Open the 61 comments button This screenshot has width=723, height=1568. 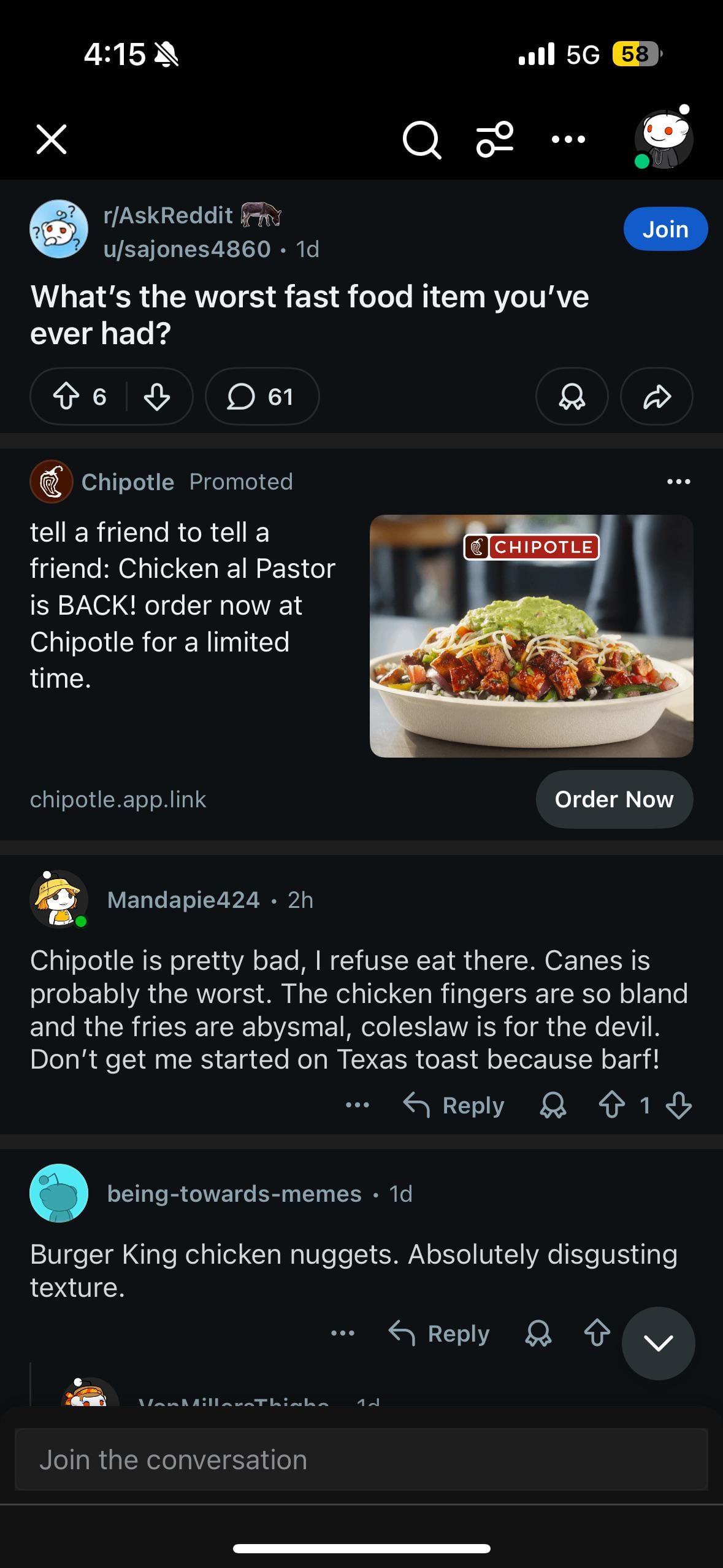(262, 397)
